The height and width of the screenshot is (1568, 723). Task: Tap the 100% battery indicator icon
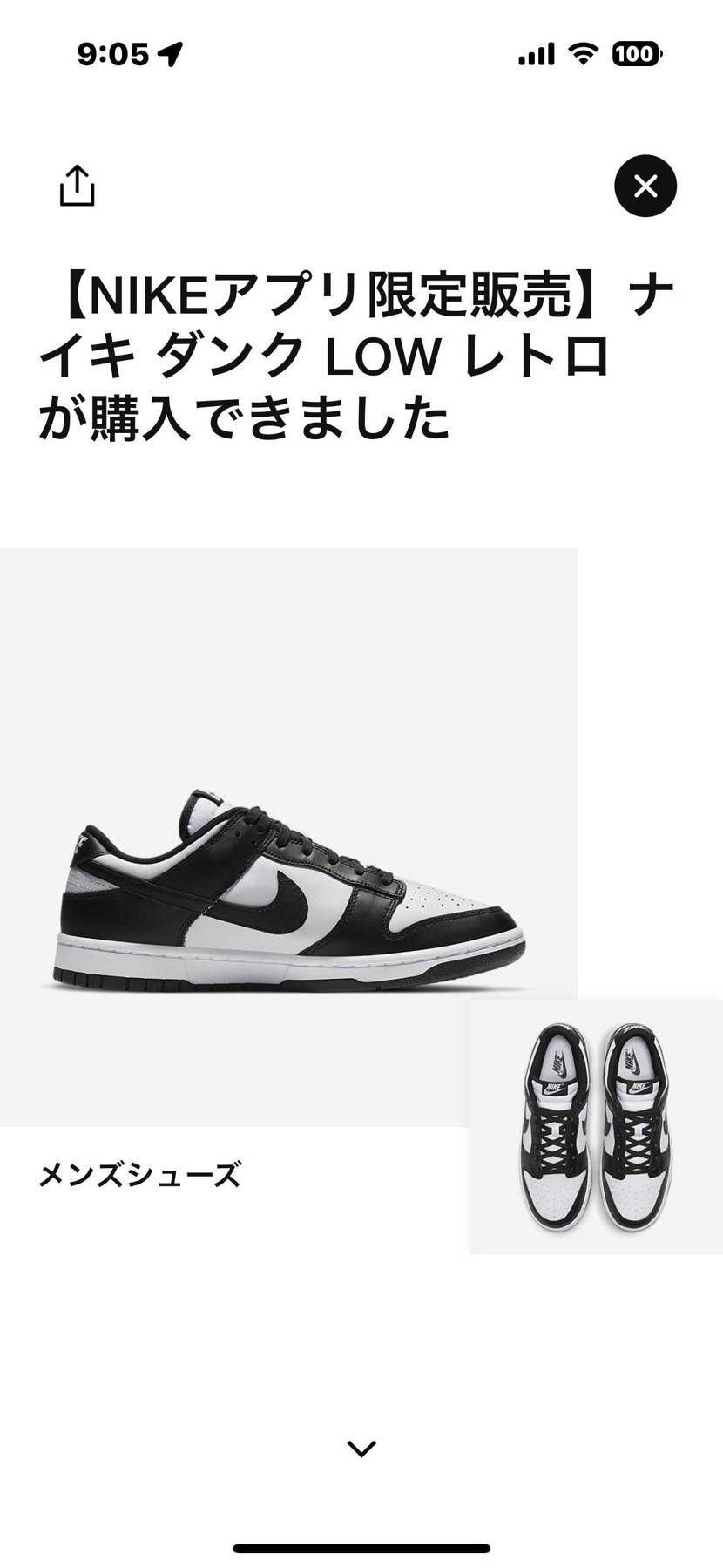pyautogui.click(x=635, y=53)
